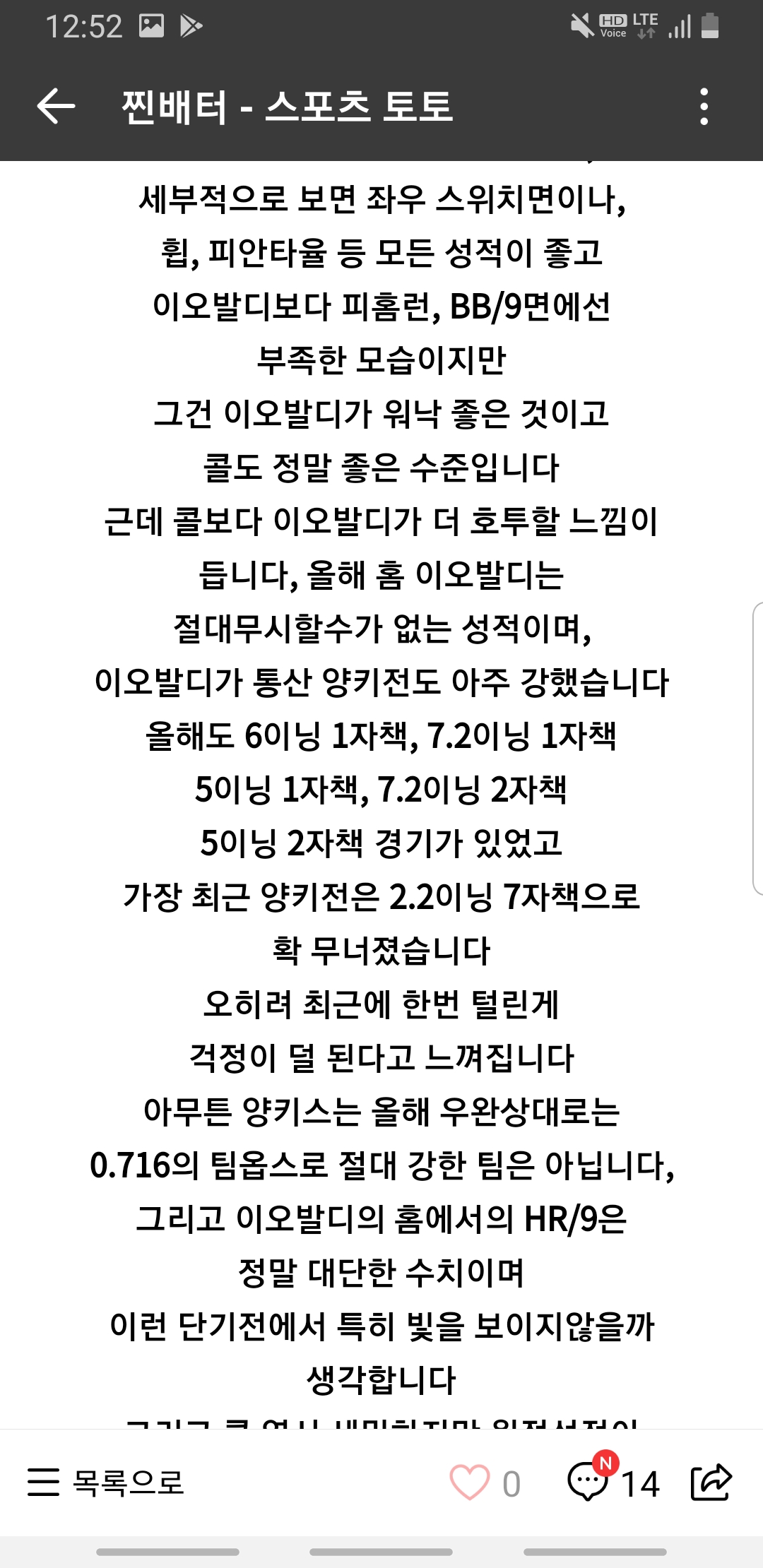Open the three-dot overflow menu
Image resolution: width=763 pixels, height=1568 pixels.
pos(704,107)
